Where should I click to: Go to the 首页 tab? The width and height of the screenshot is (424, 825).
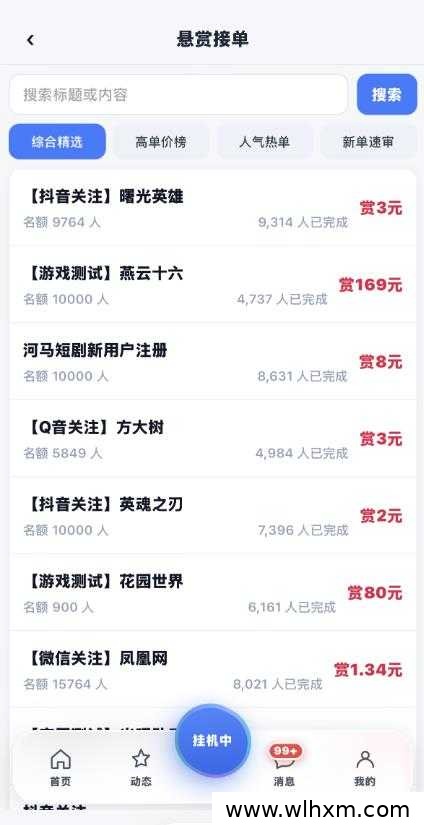pos(60,768)
